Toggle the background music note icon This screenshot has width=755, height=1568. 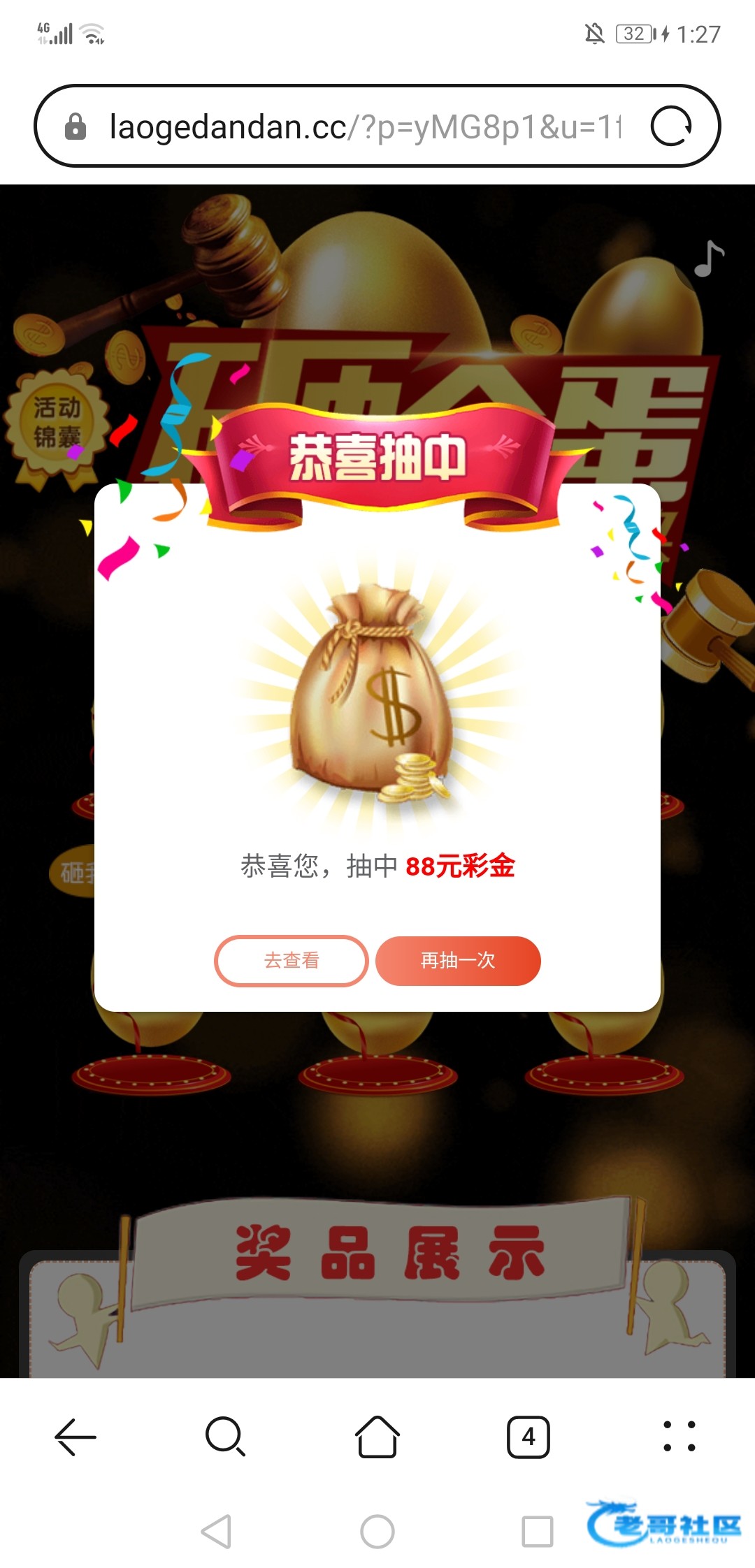click(709, 259)
